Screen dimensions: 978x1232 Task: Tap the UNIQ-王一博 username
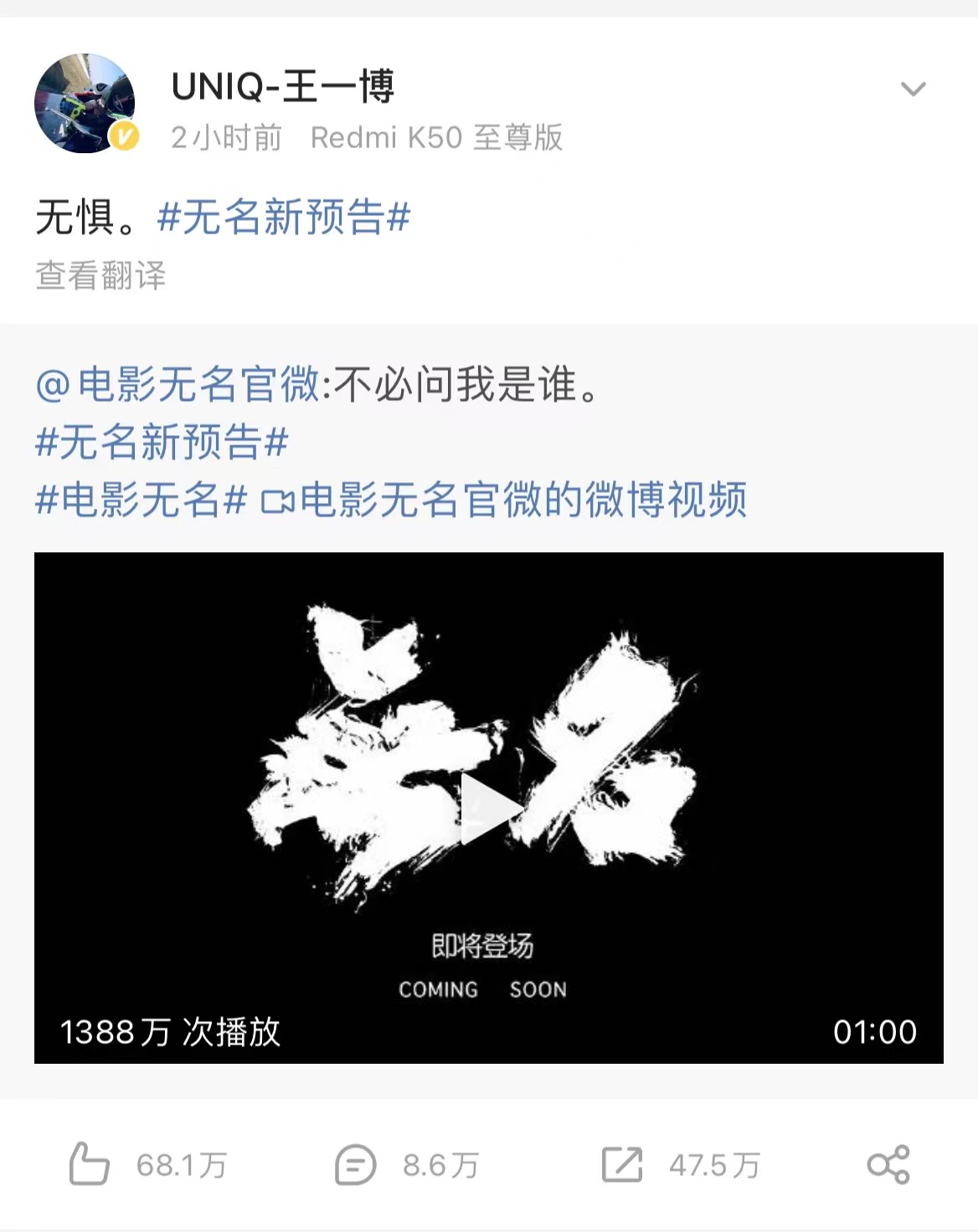tap(282, 86)
